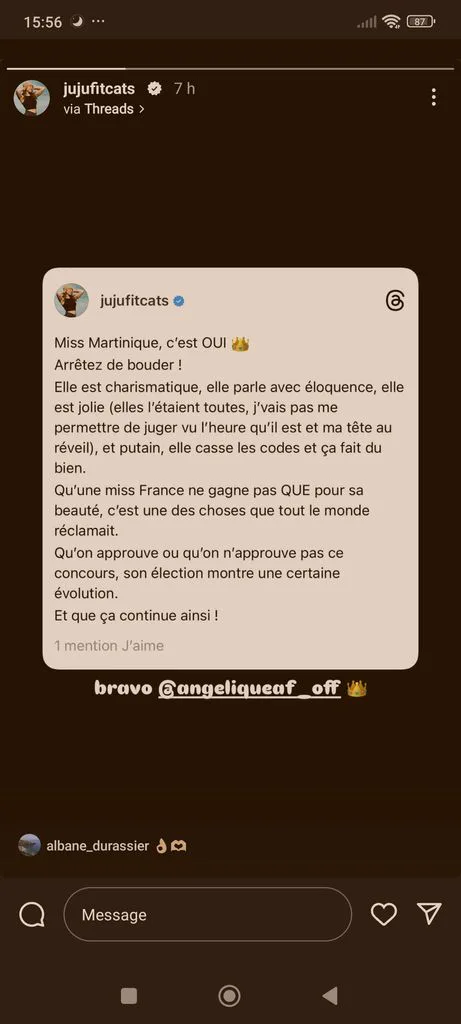Screen dimensions: 461x1024
Task: View albane_durassier's reaction
Action: click(x=103, y=845)
